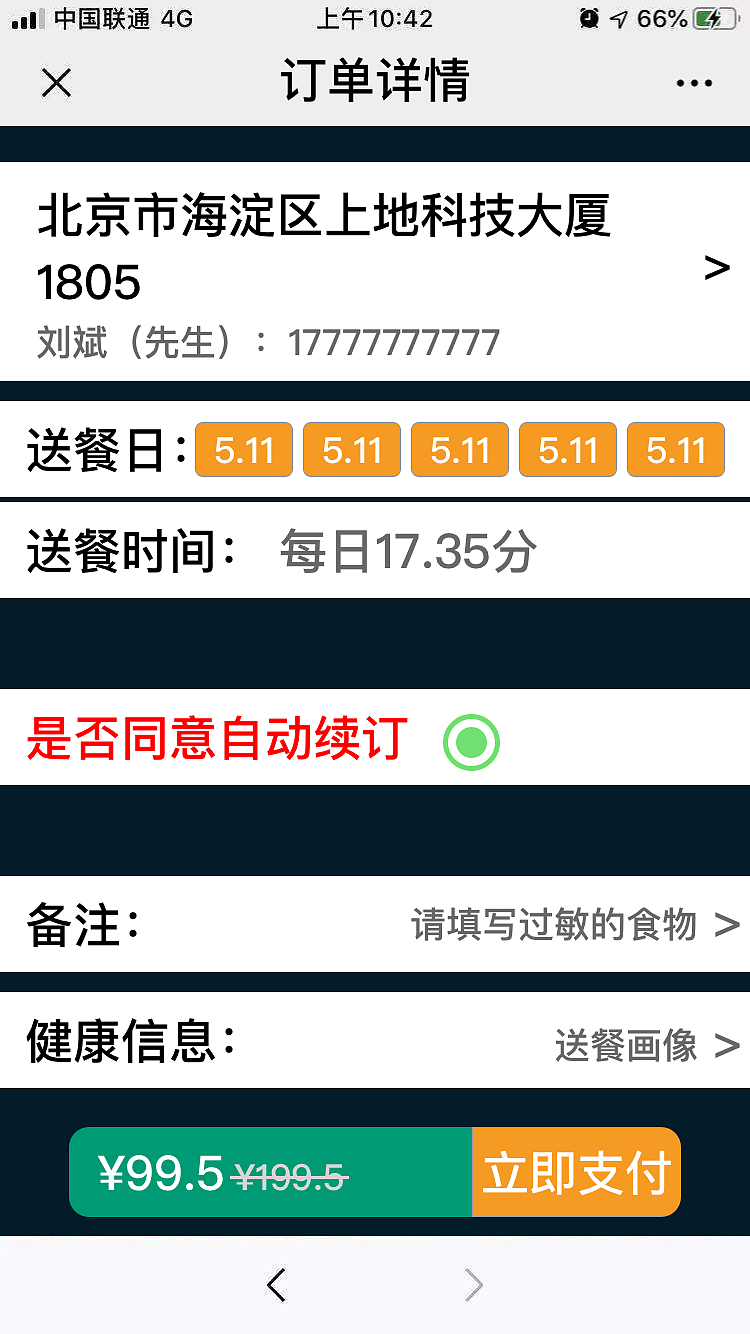Tap the back arrow in bottom navigation

pos(277,1285)
